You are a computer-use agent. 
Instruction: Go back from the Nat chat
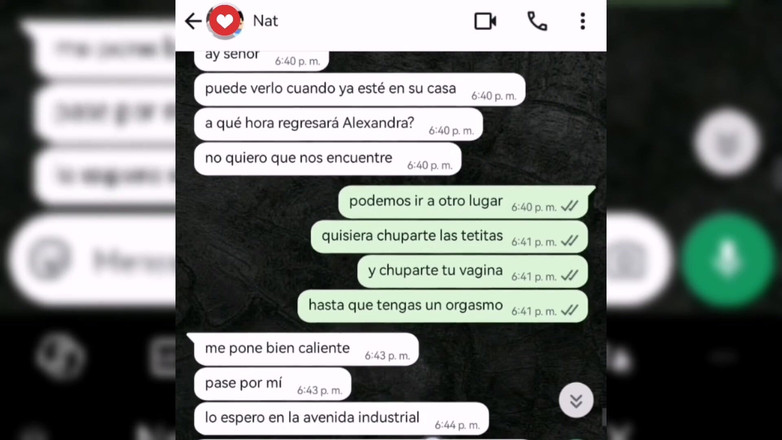pos(192,21)
